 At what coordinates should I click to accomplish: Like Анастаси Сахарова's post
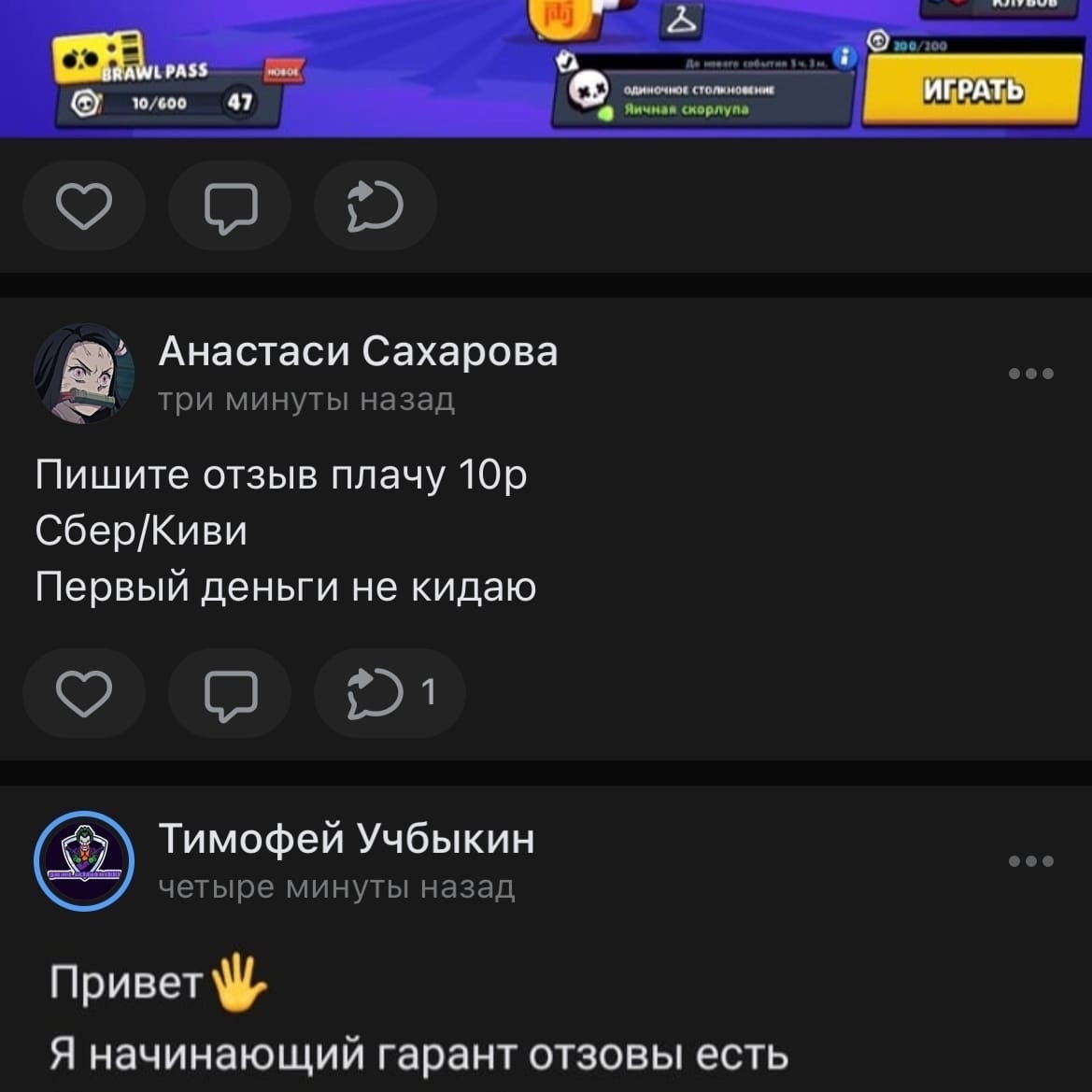tap(84, 693)
